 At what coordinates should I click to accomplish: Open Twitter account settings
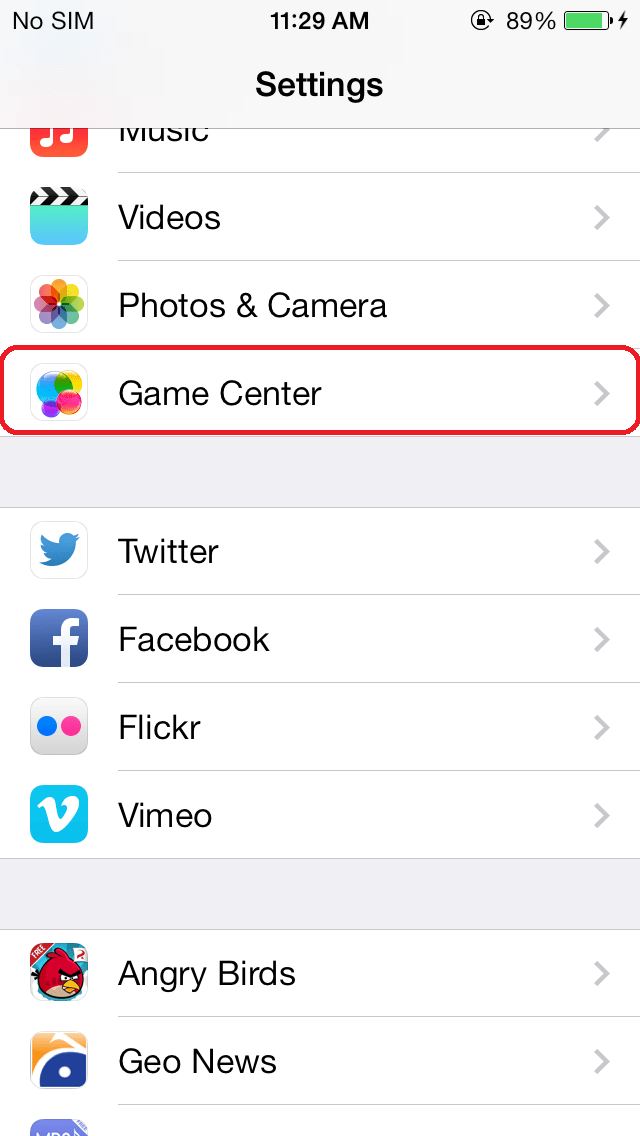click(x=320, y=551)
